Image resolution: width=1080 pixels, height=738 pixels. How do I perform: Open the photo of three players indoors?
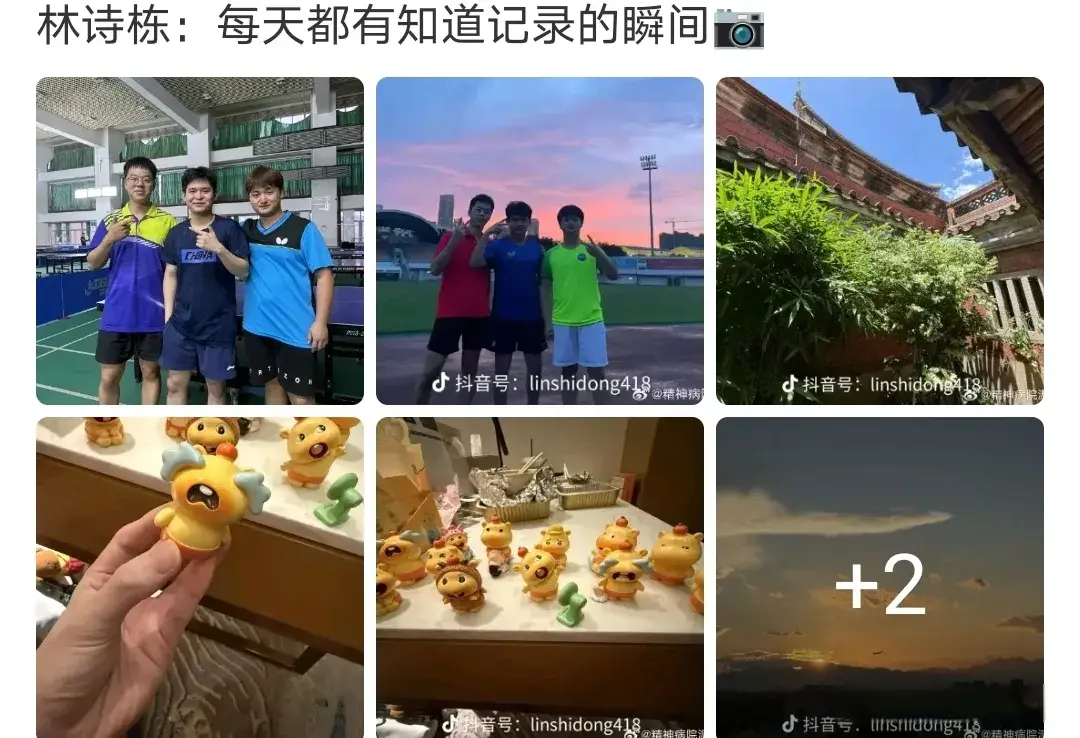coord(200,241)
